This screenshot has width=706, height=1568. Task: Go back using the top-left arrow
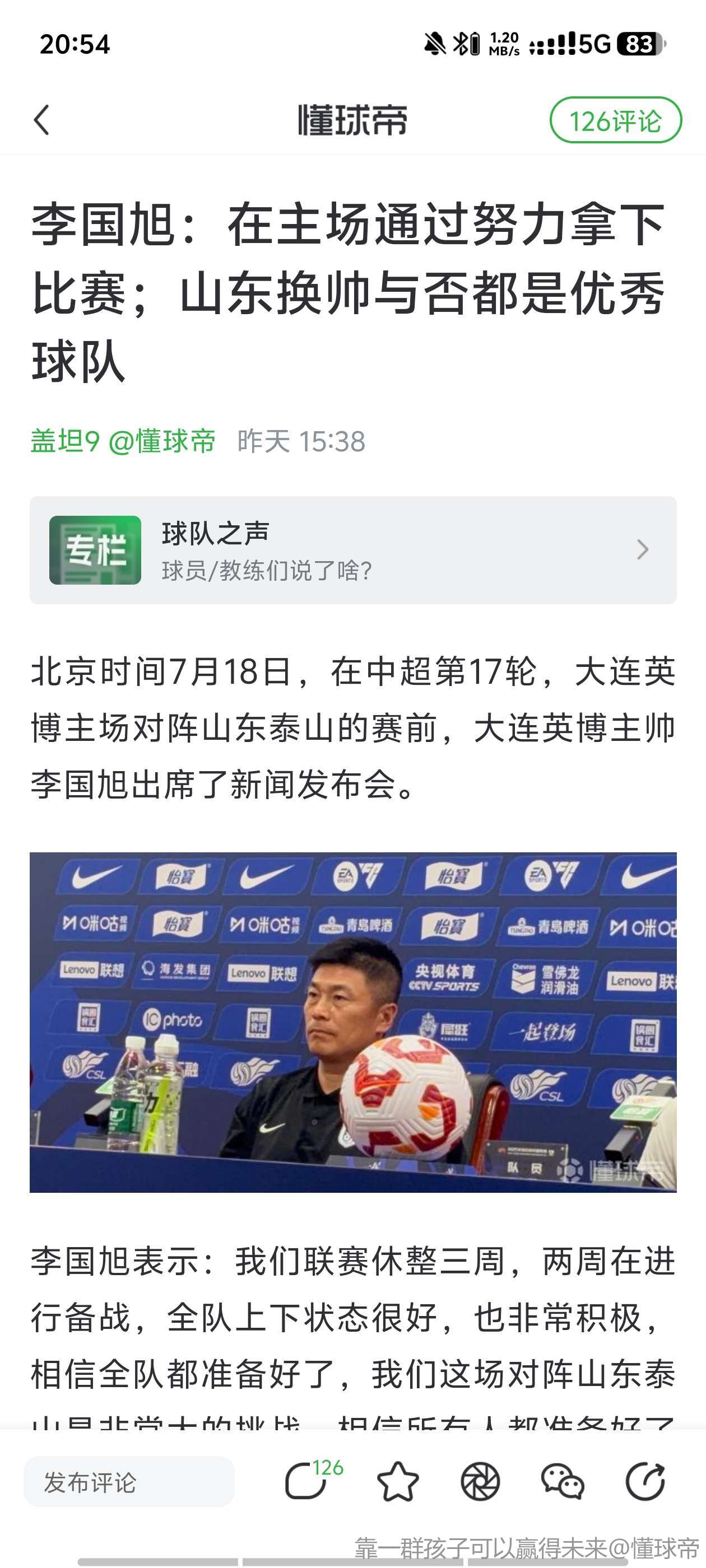point(41,120)
